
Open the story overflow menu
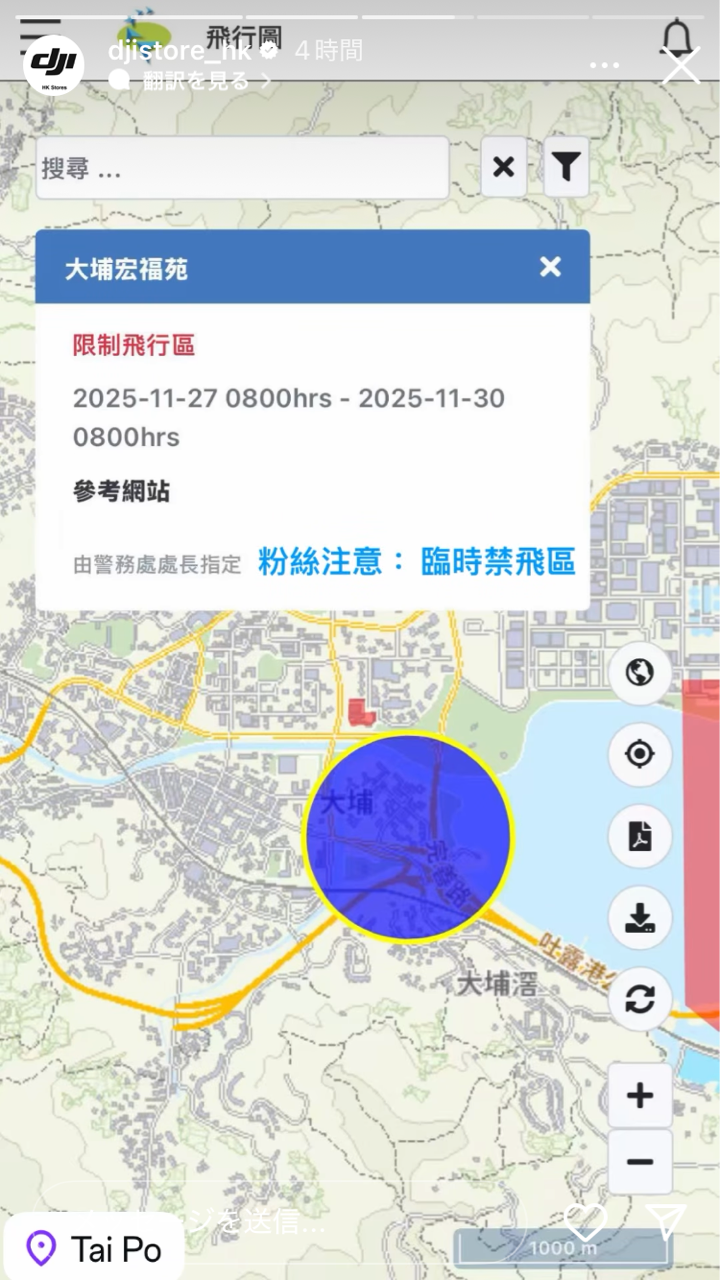tap(605, 66)
